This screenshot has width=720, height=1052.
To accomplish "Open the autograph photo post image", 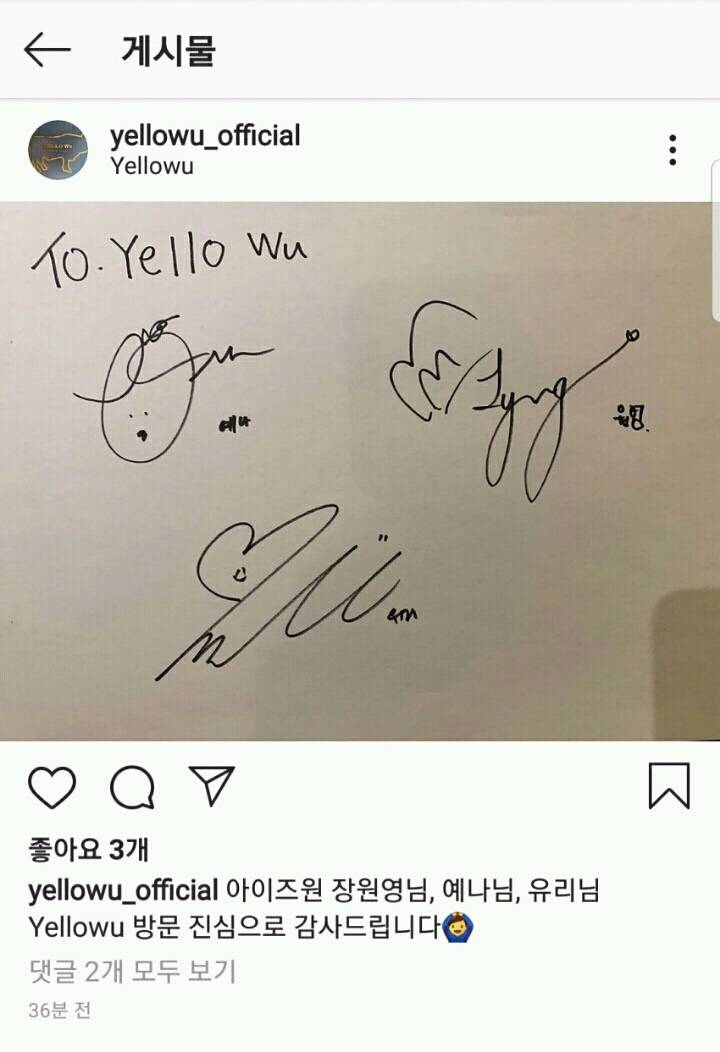I will pos(360,470).
